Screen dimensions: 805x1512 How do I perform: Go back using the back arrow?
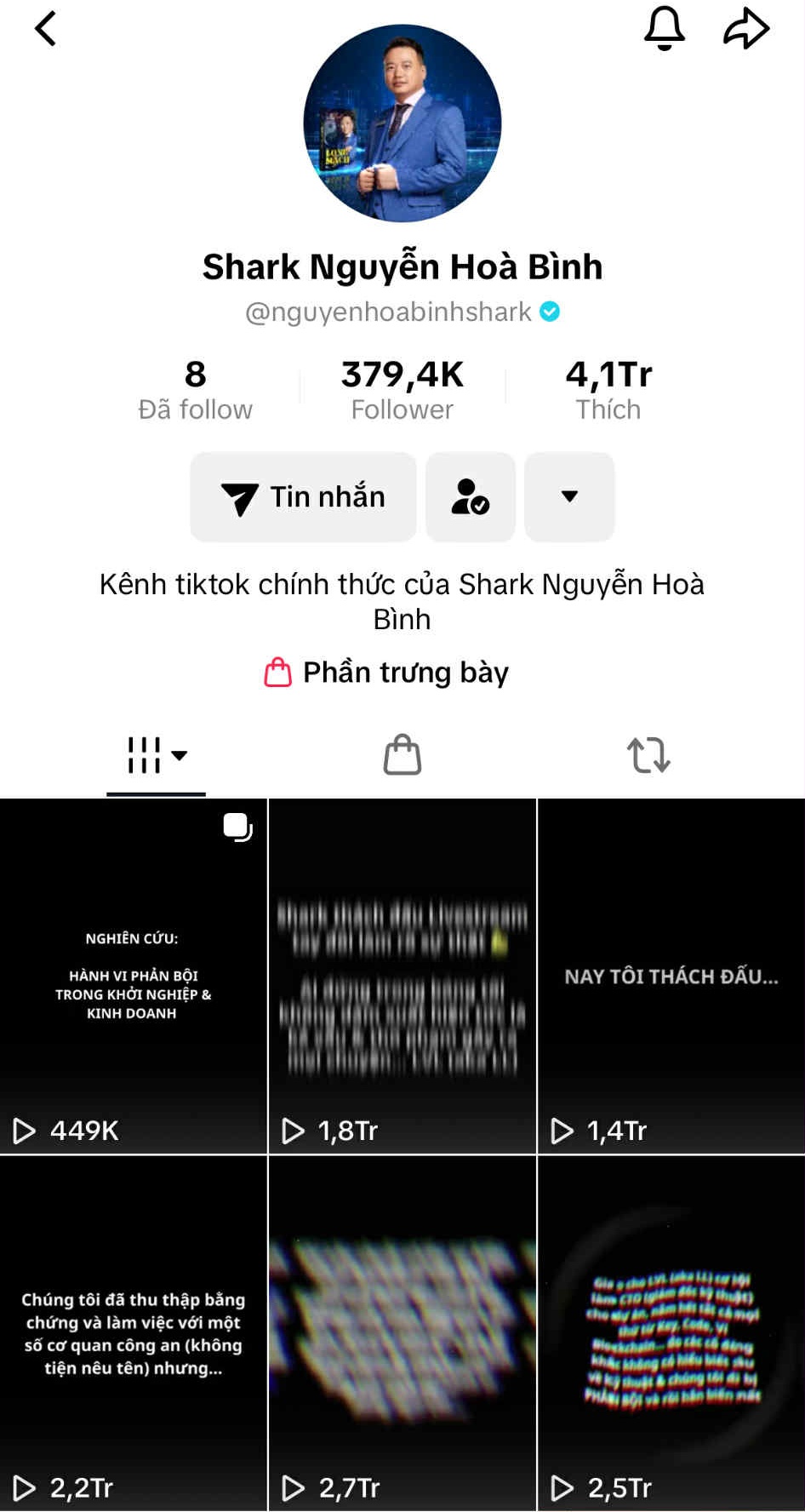pos(46,29)
